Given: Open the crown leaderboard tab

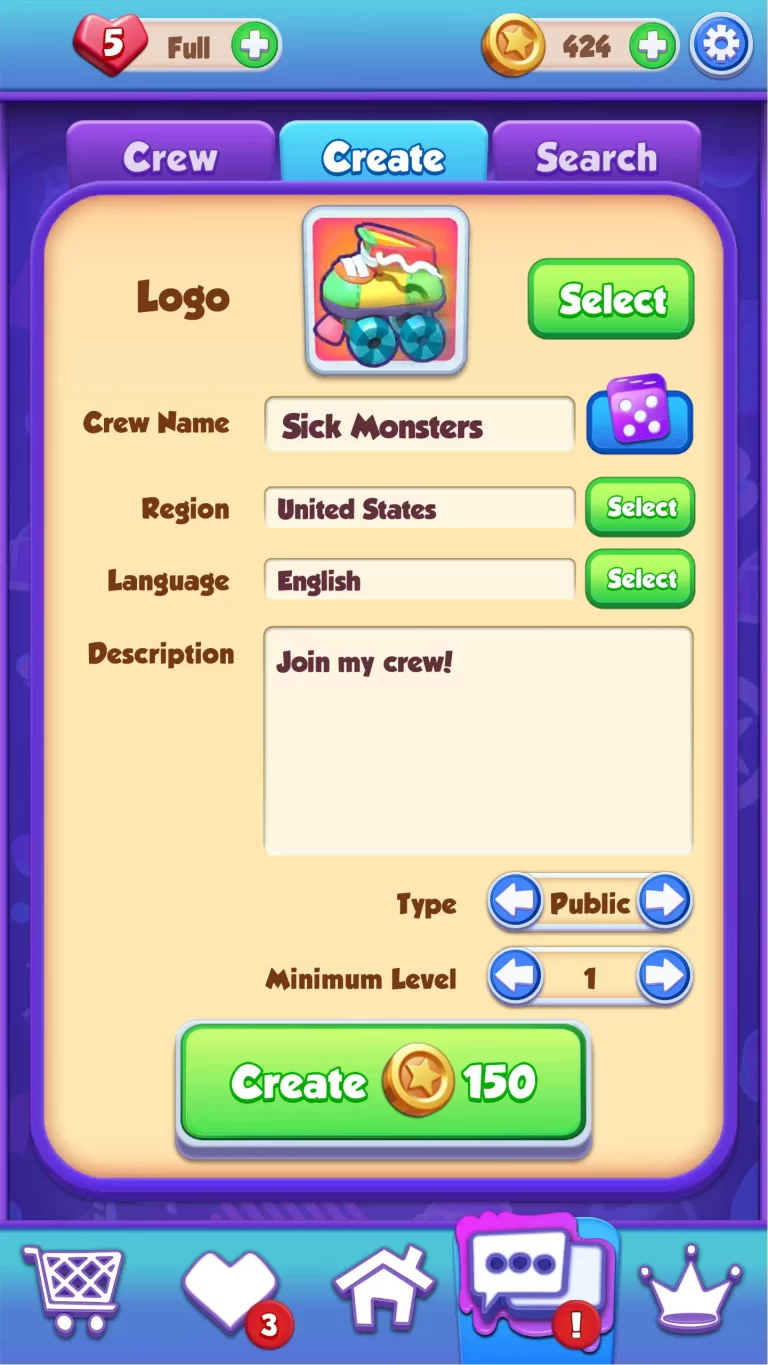Looking at the screenshot, I should click(x=690, y=1290).
